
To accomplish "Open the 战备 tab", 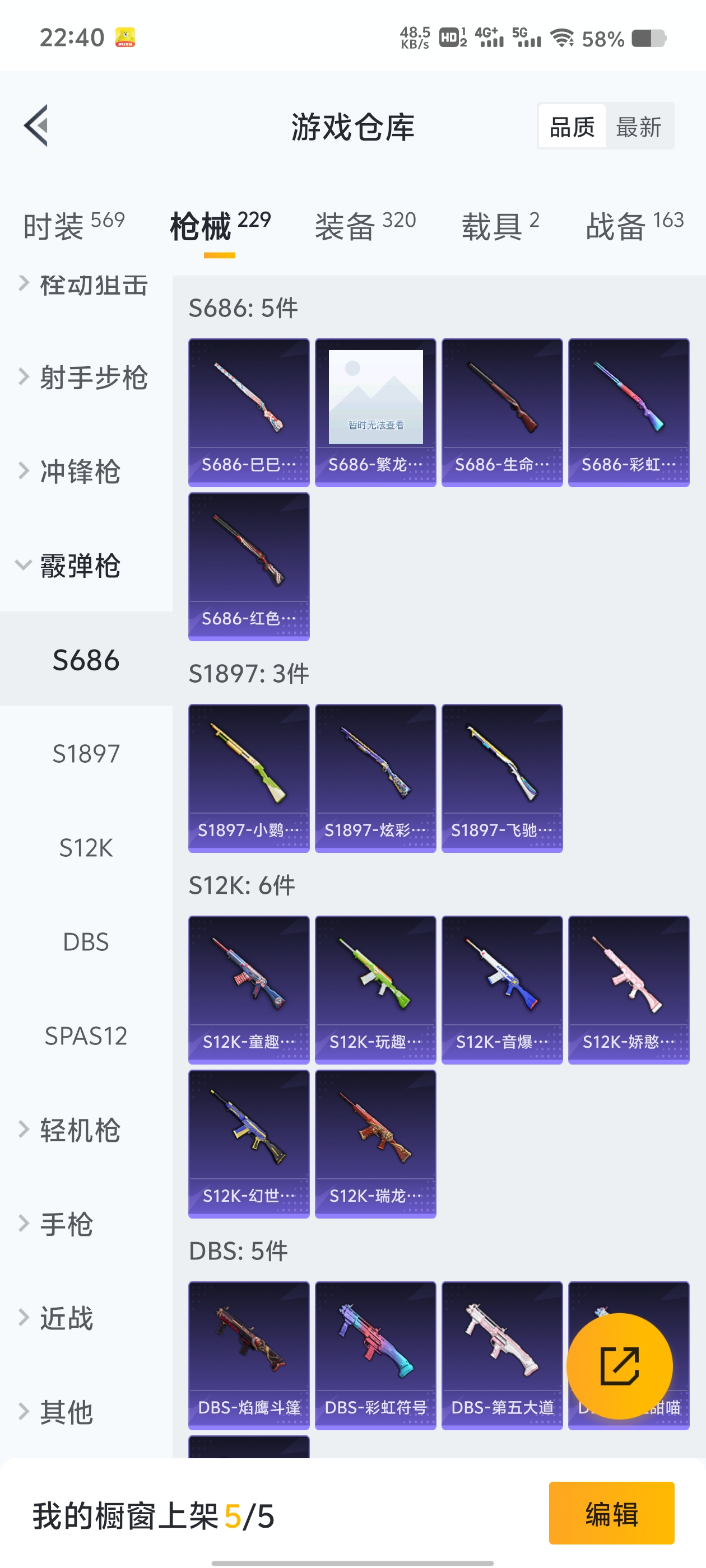I will click(635, 226).
